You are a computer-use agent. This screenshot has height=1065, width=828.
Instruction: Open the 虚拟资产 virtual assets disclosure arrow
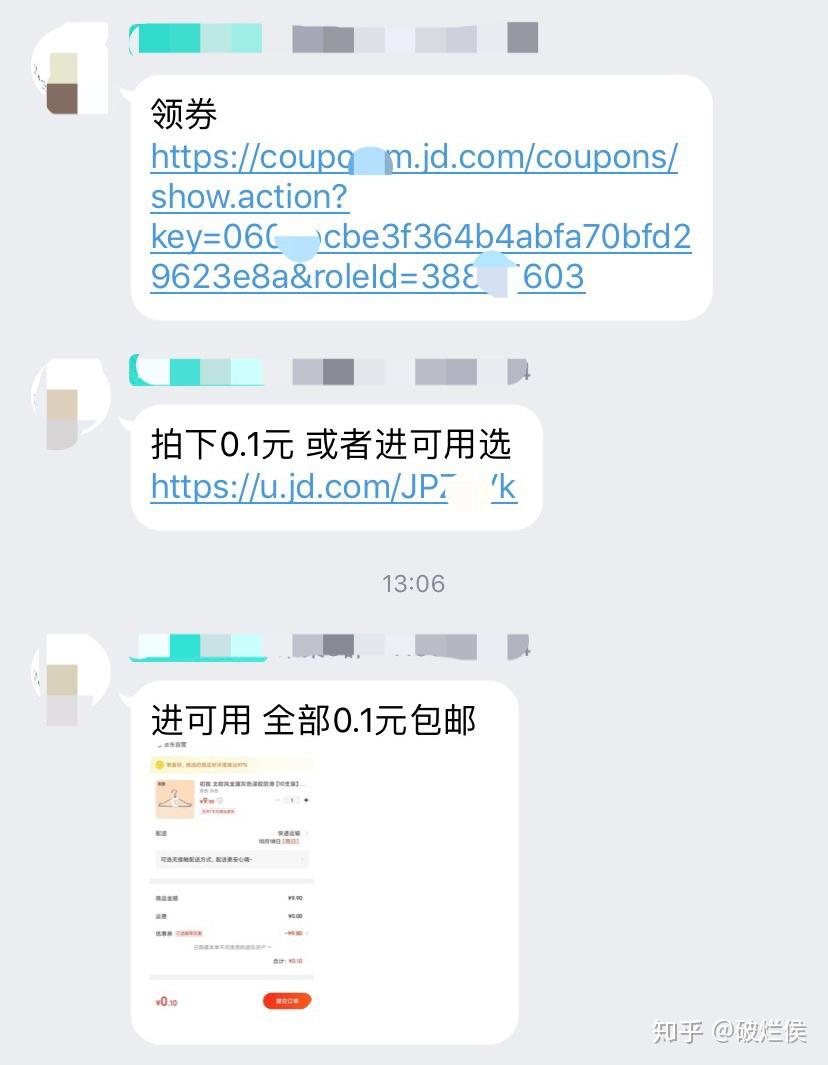click(x=270, y=947)
